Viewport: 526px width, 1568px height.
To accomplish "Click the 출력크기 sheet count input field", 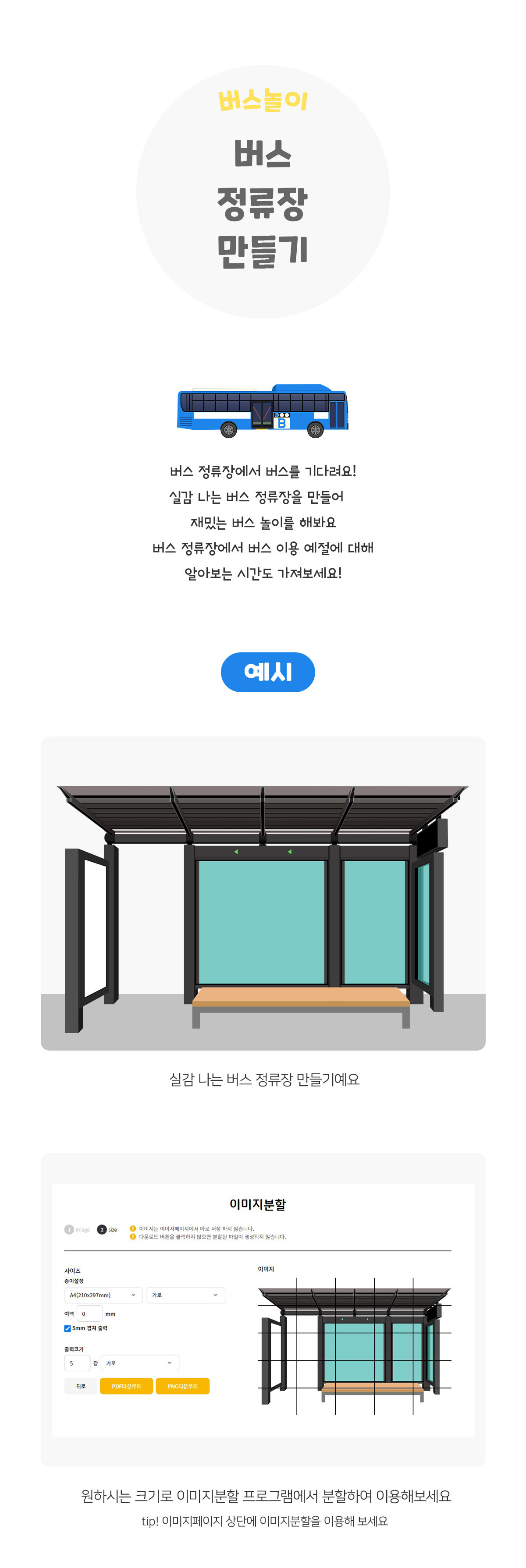I will pyautogui.click(x=77, y=1363).
